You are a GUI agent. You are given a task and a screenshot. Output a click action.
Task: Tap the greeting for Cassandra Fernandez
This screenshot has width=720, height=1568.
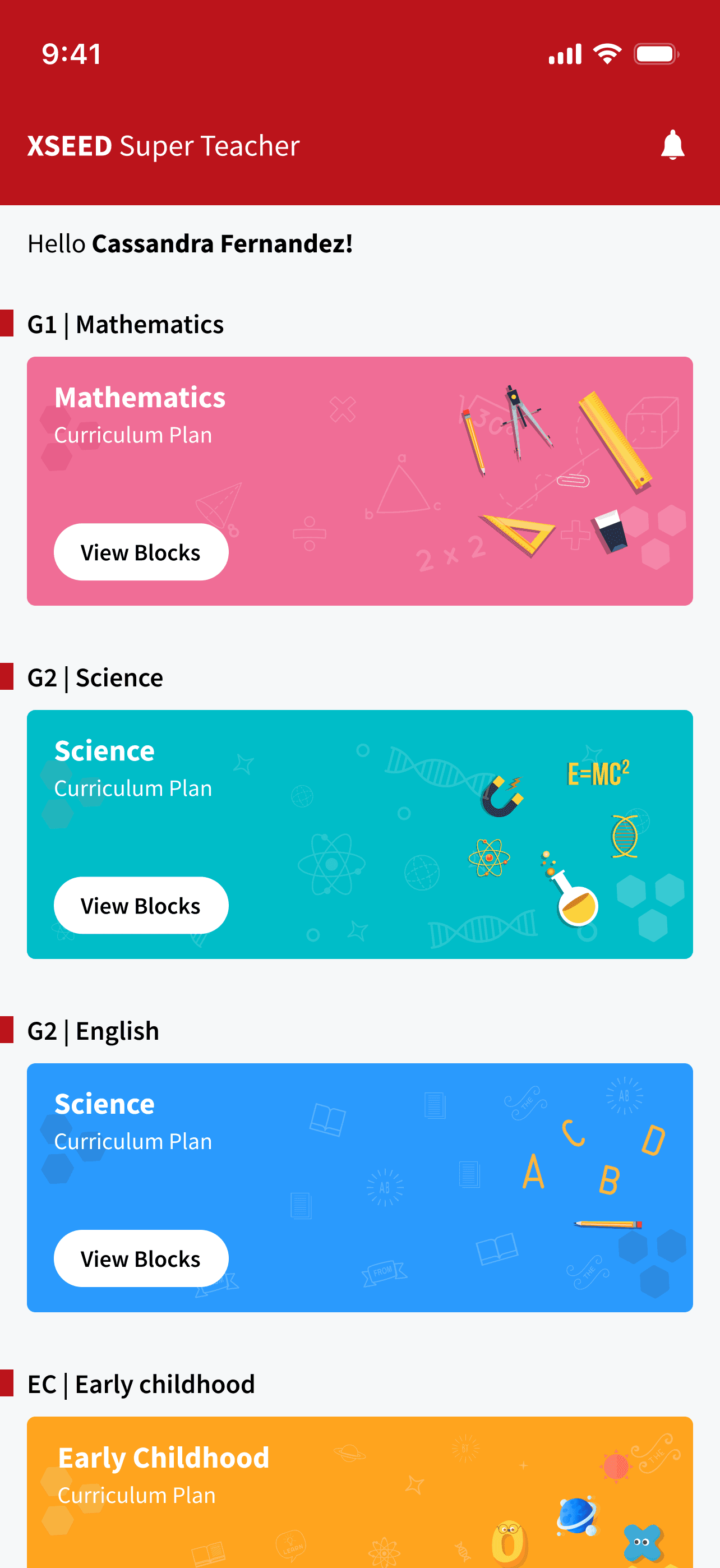190,243
